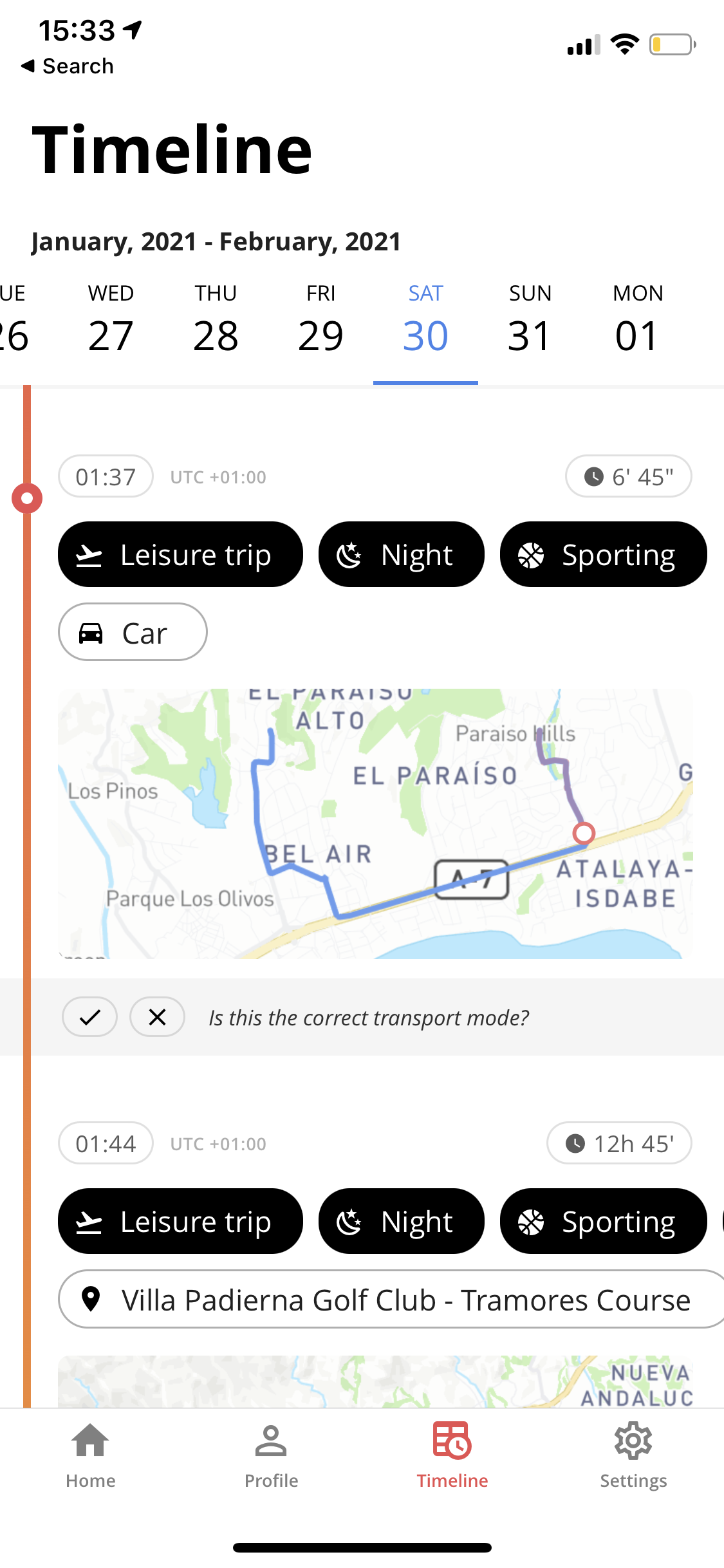
Task: Confirm the transport mode with the checkmark
Action: coord(89,1017)
